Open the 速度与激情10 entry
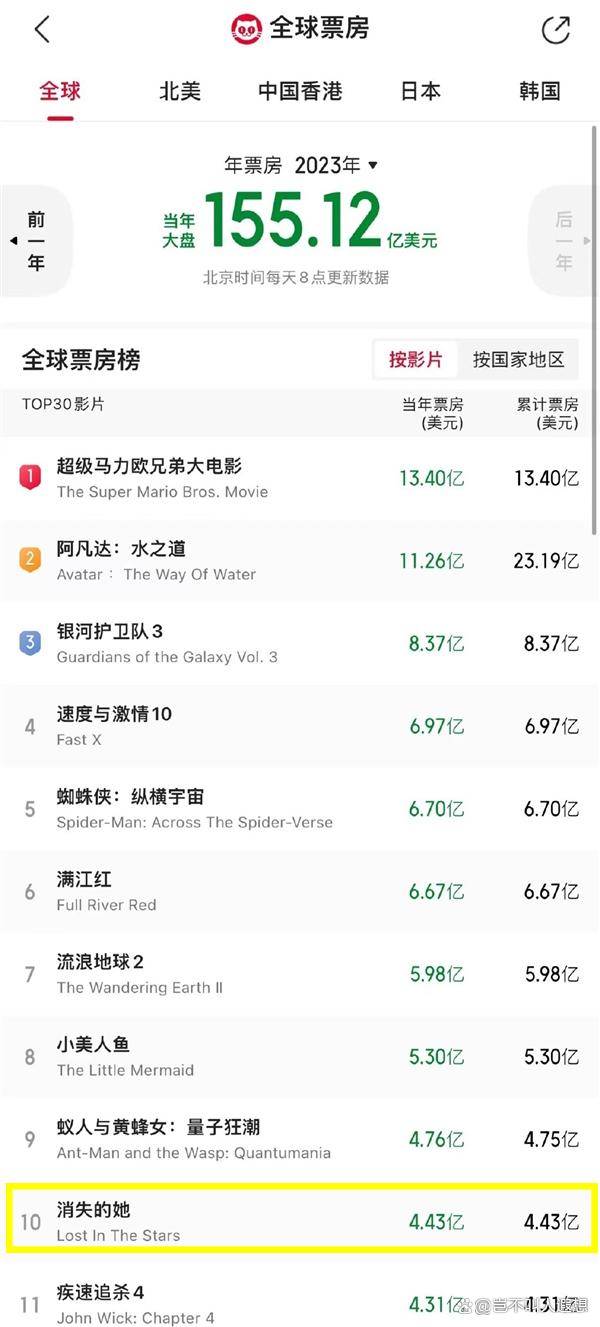This screenshot has height=1327, width=600. (x=300, y=726)
